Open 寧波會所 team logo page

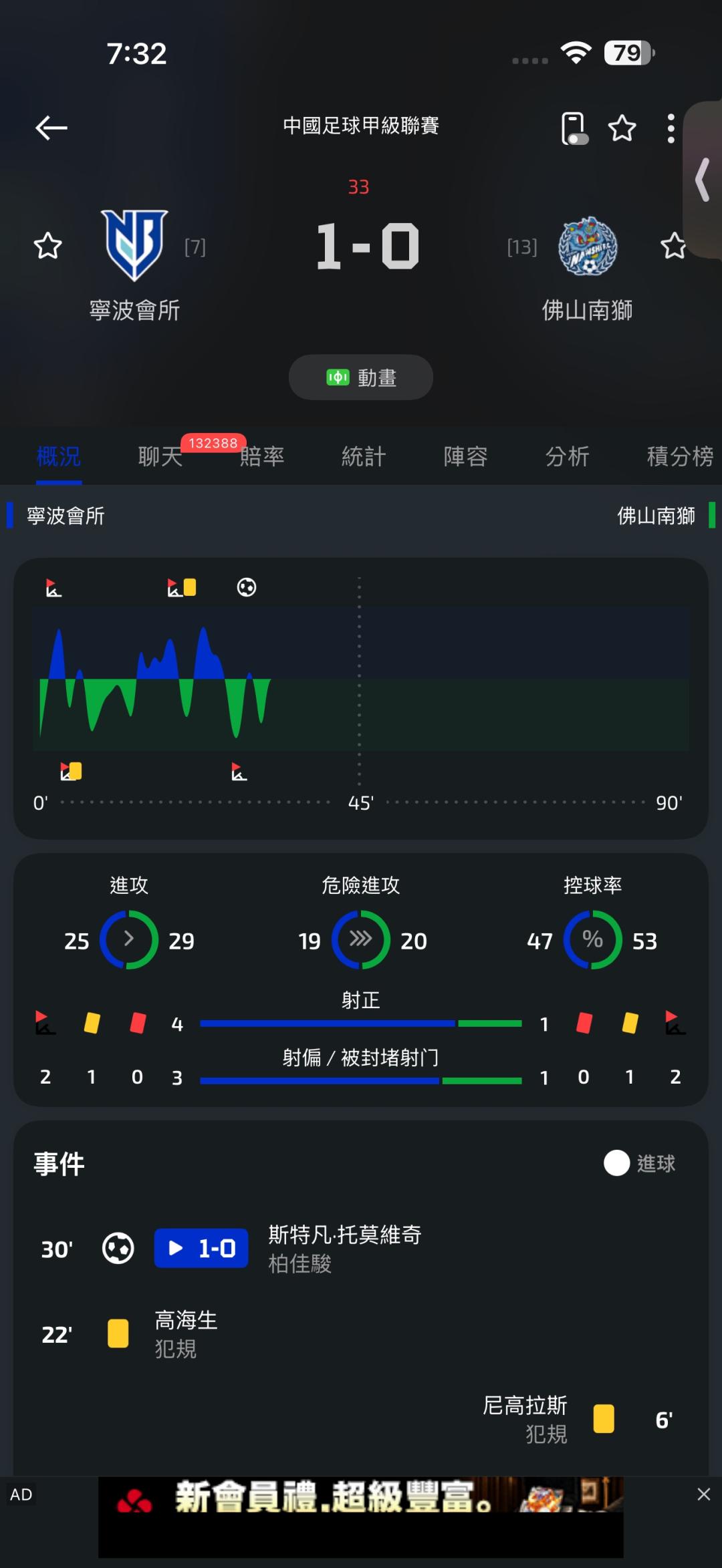click(134, 245)
